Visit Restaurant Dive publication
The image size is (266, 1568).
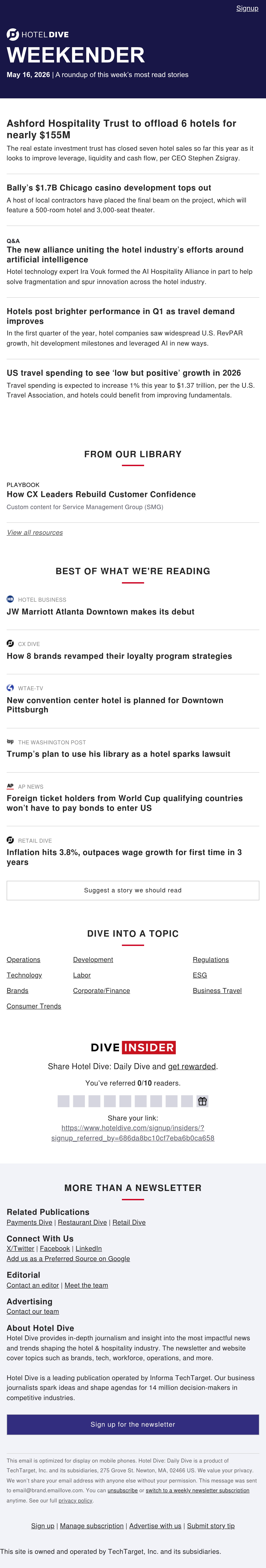point(82,1222)
